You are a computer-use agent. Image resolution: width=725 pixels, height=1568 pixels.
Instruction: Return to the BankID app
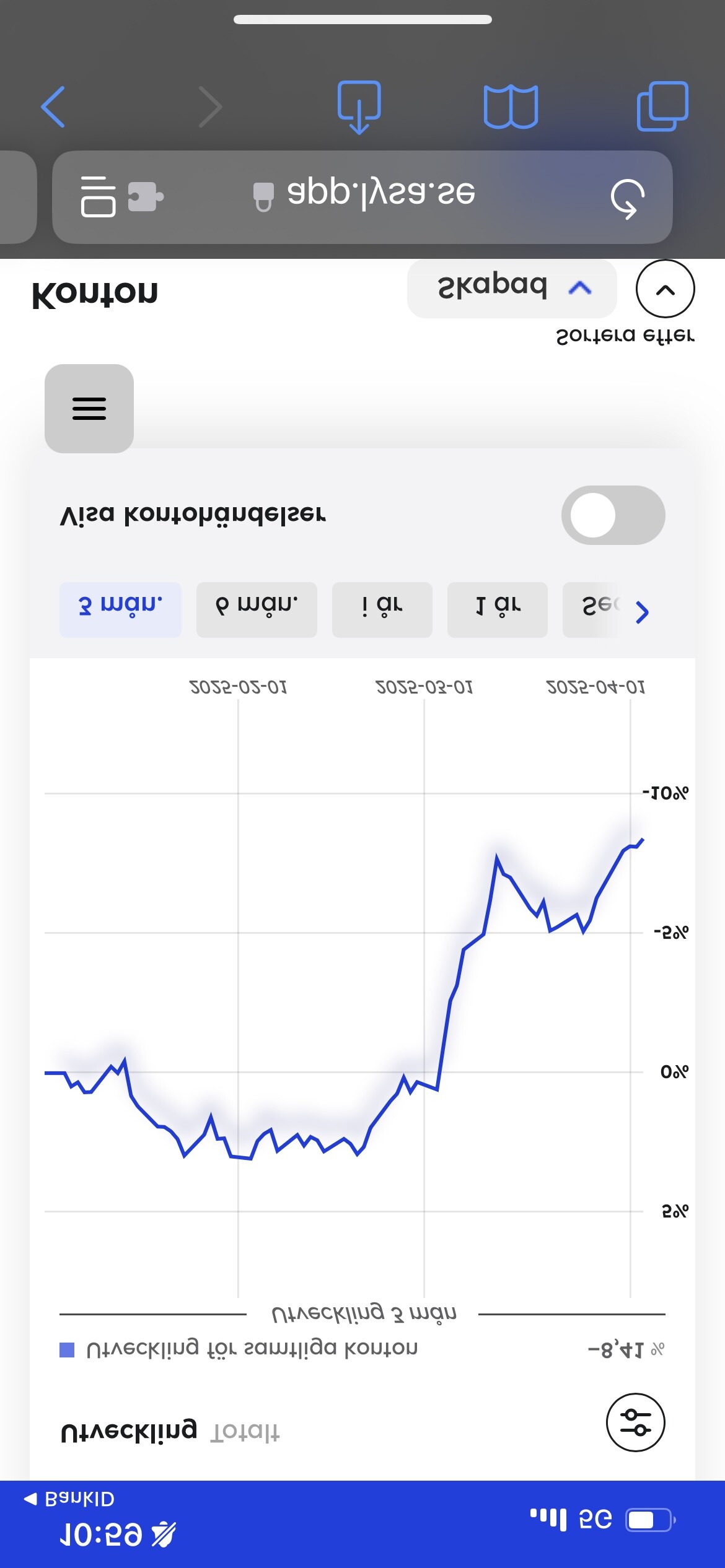pyautogui.click(x=69, y=1499)
